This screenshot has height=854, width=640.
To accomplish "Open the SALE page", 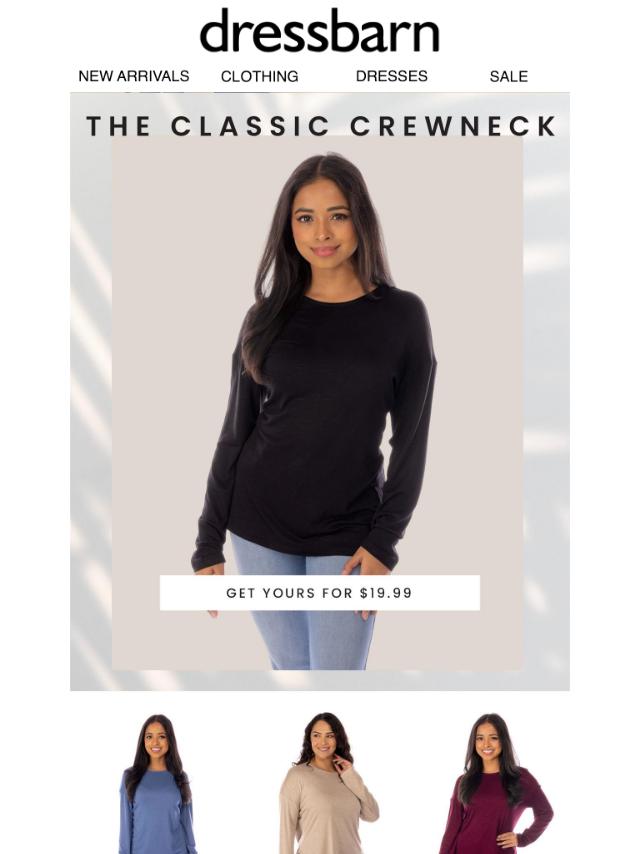I will tap(508, 76).
